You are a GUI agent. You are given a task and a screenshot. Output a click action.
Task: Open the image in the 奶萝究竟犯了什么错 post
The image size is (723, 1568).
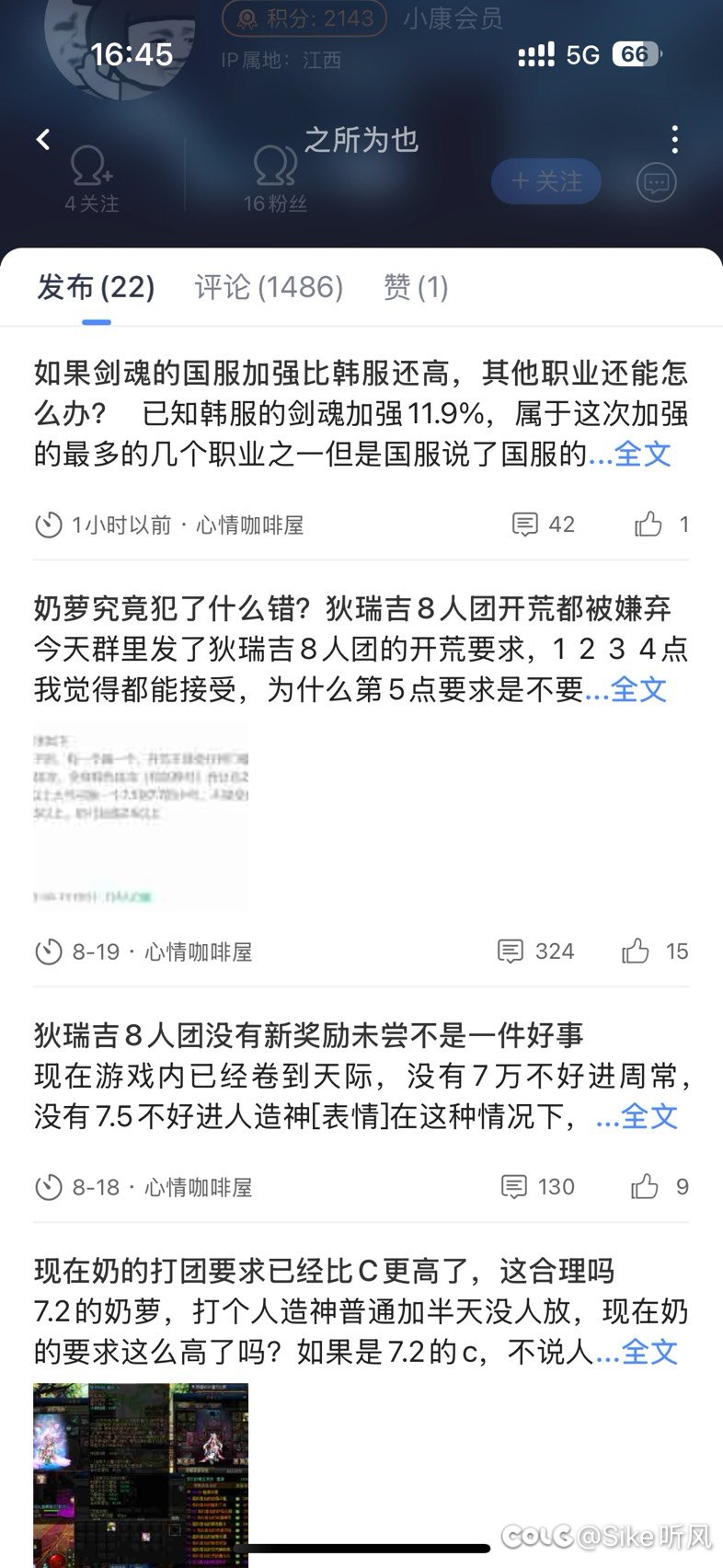141,815
